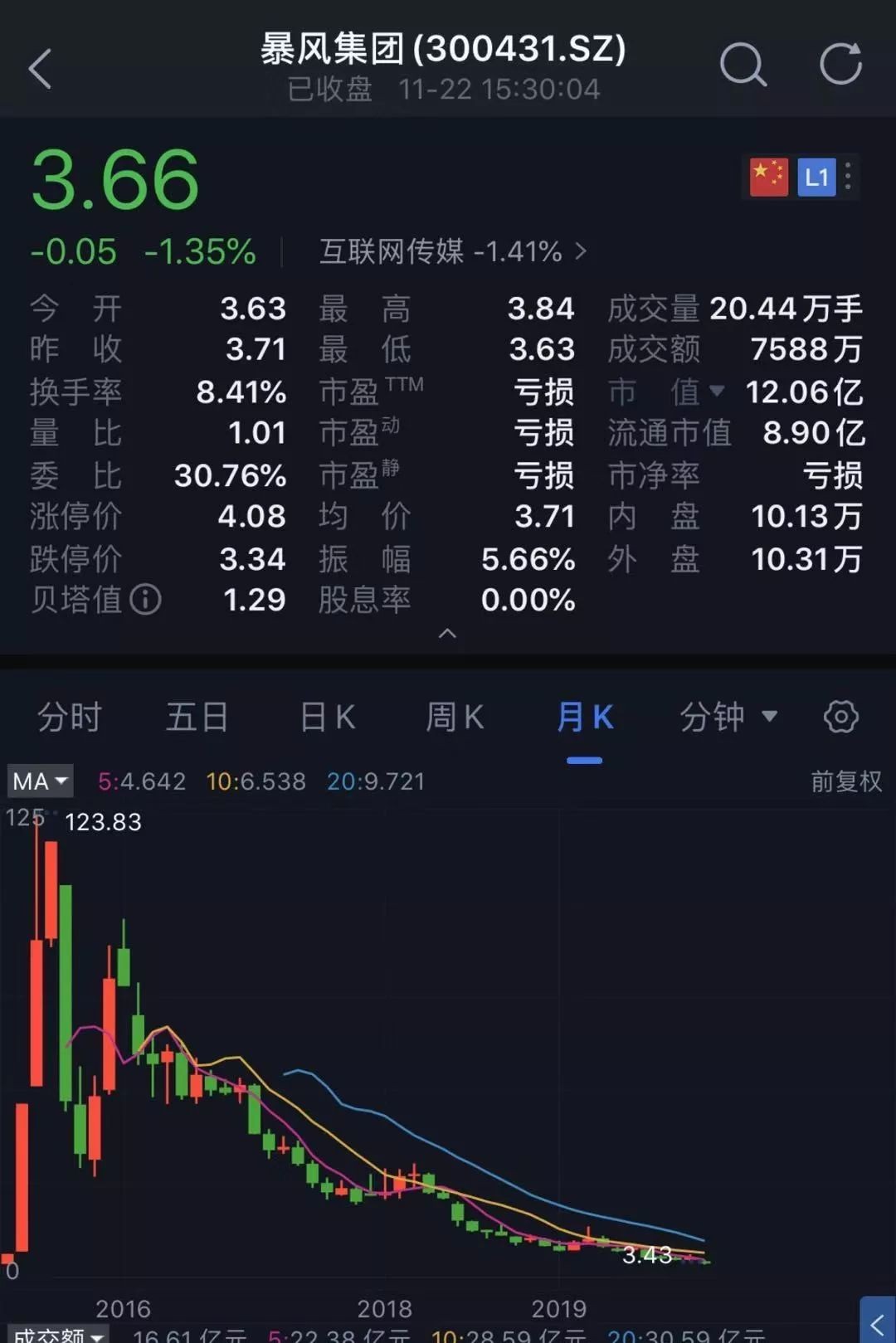
Task: Open chart settings gear
Action: click(840, 717)
